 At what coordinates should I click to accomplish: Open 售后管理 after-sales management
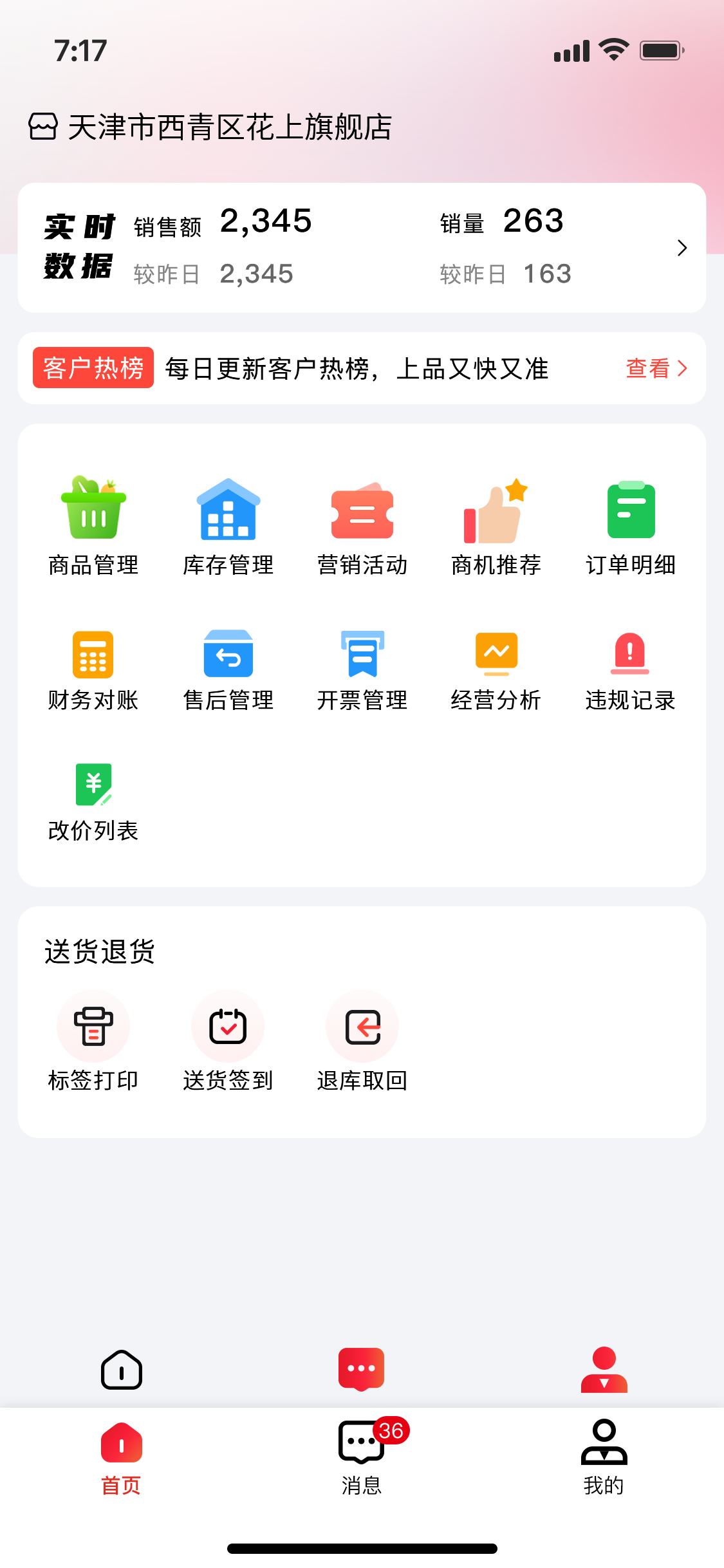tap(228, 670)
